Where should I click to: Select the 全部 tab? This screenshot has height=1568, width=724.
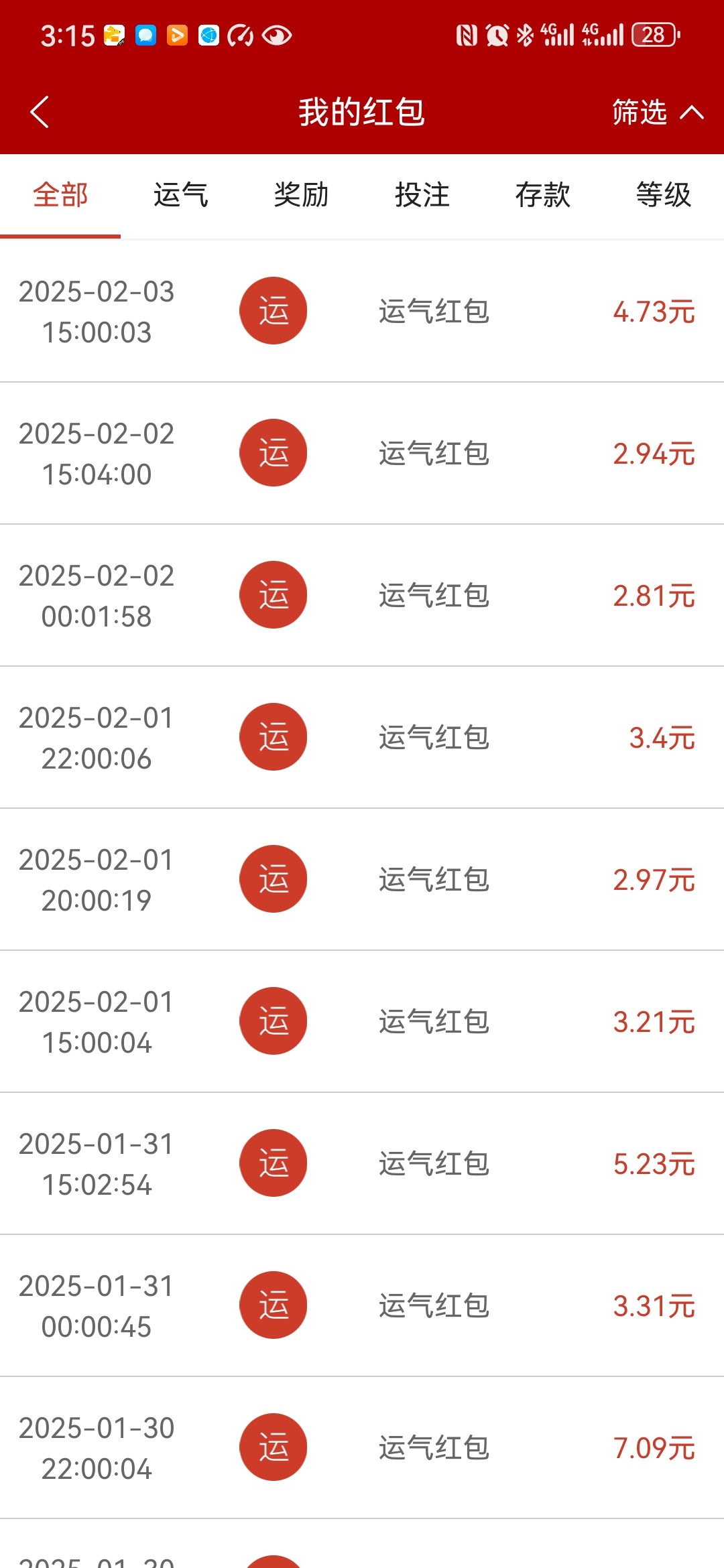pos(60,196)
